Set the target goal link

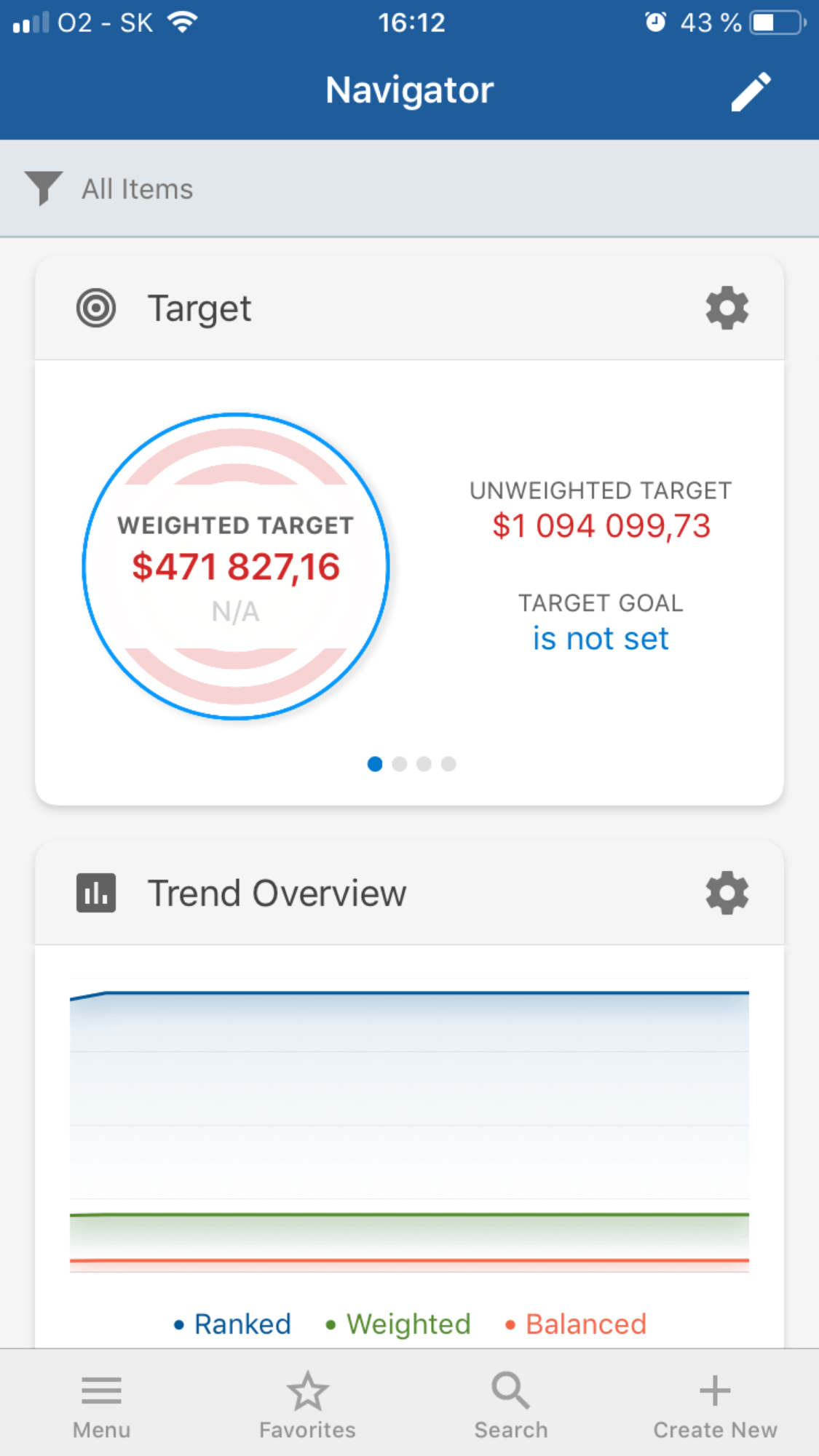[x=601, y=639]
